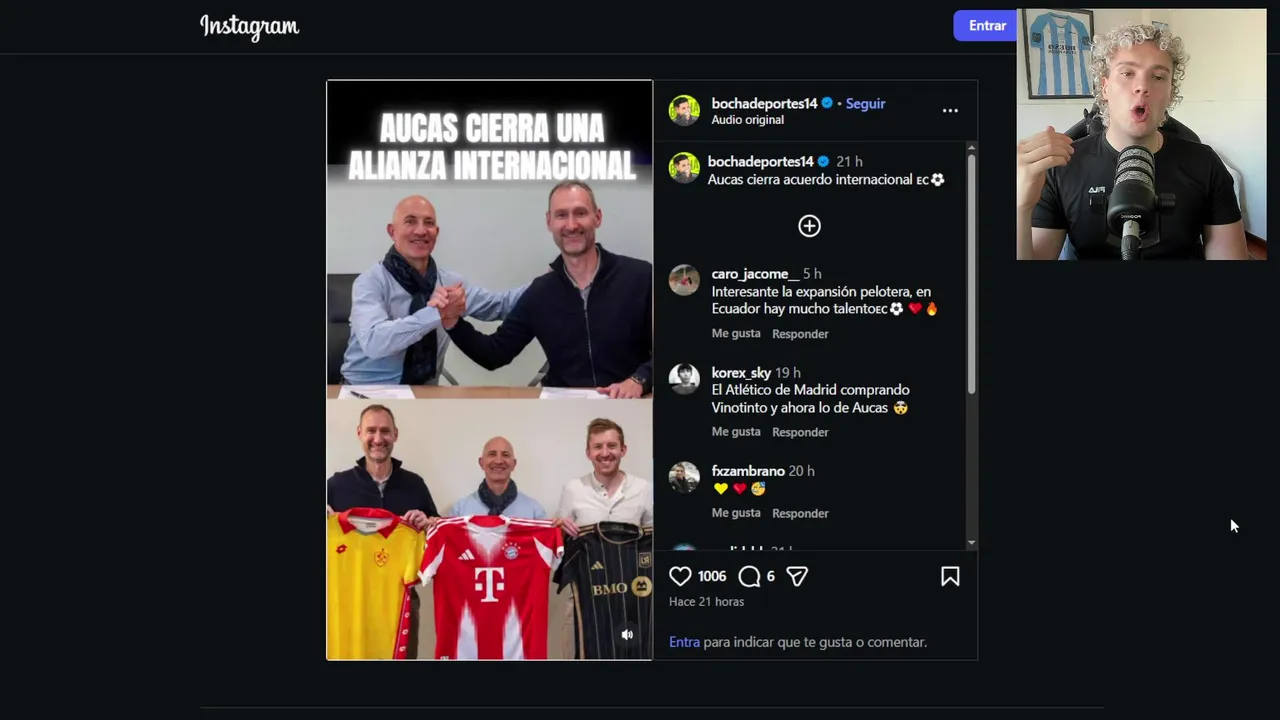Follow bochadeportes14 with Seguir
Image resolution: width=1280 pixels, height=720 pixels.
pyautogui.click(x=865, y=103)
